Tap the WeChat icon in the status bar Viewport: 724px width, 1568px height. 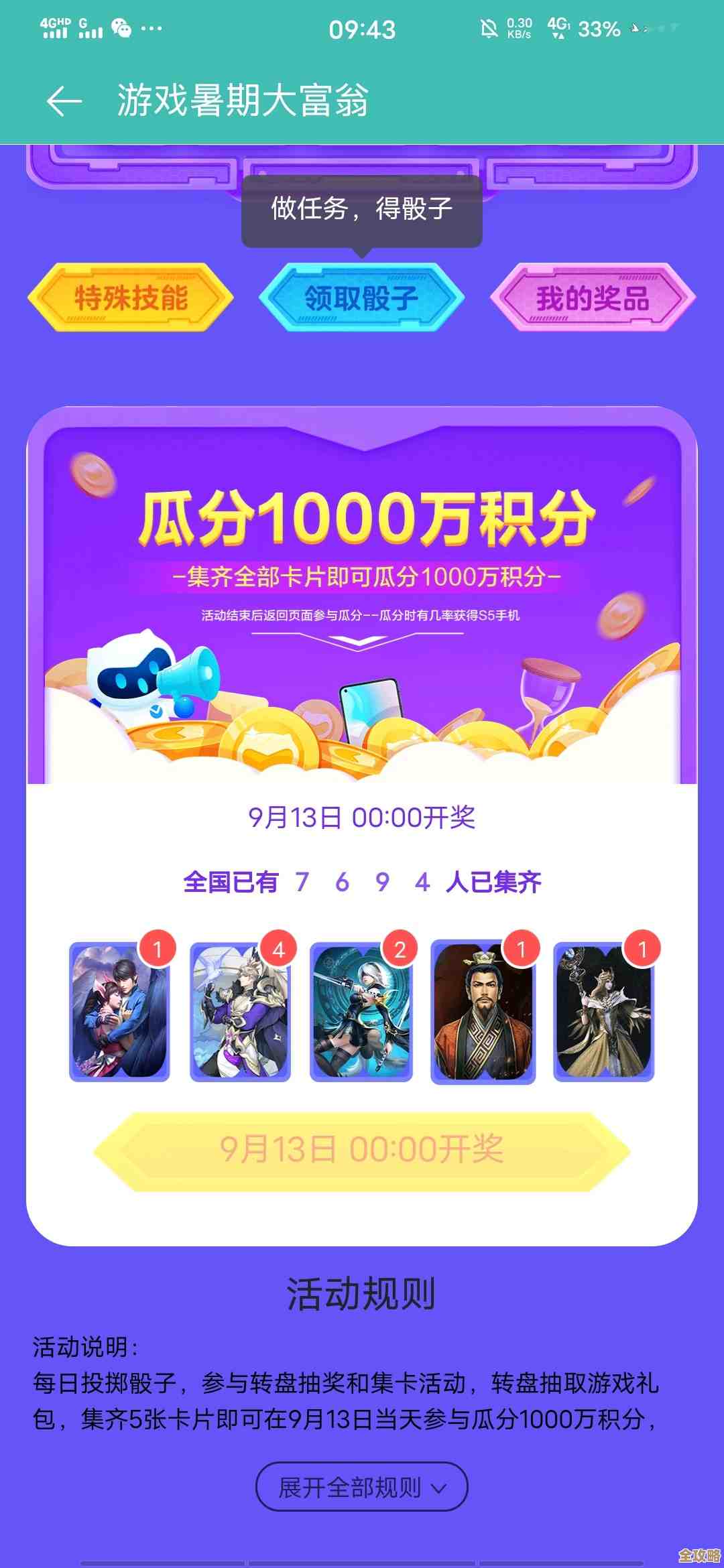pyautogui.click(x=121, y=25)
